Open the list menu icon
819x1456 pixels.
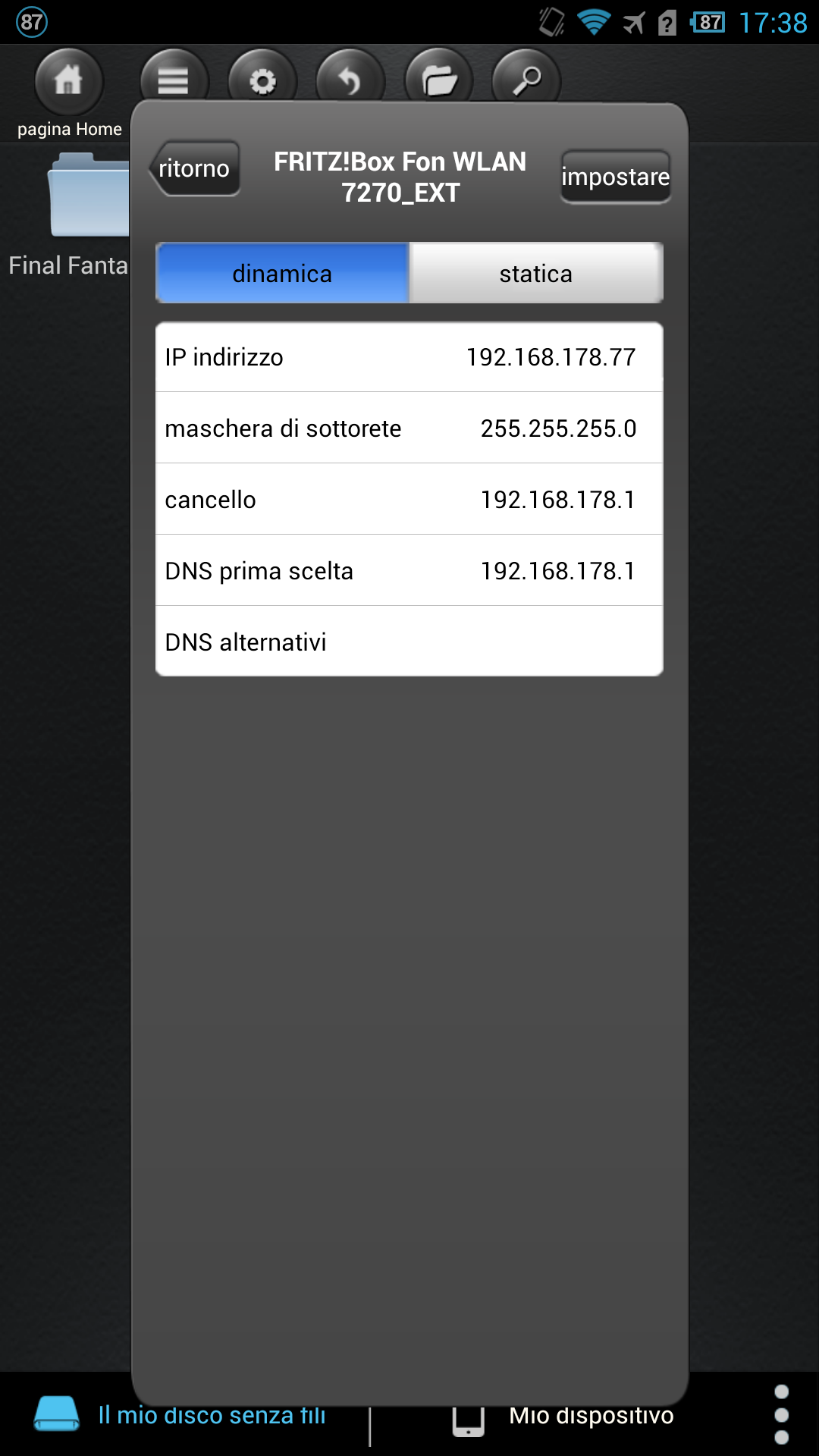coord(174,80)
